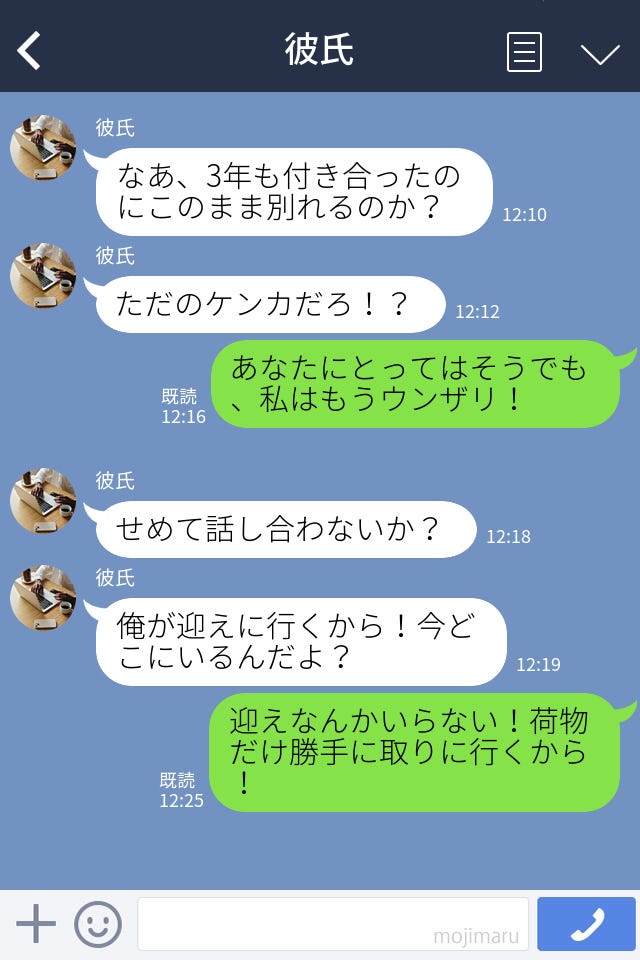This screenshot has width=640, height=960.
Task: Go back from the 彼氏 chat
Action: pyautogui.click(x=30, y=50)
